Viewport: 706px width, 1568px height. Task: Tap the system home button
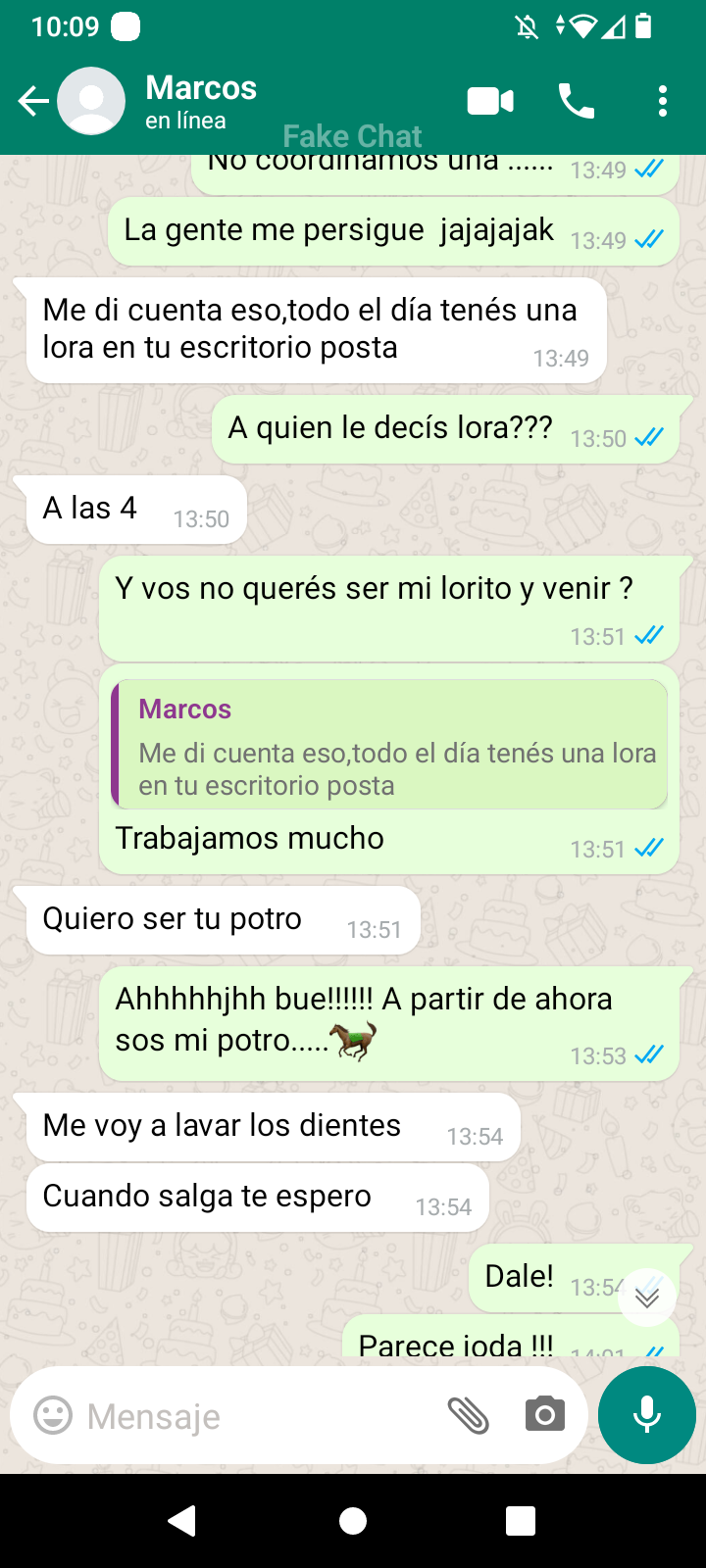coord(353,1521)
